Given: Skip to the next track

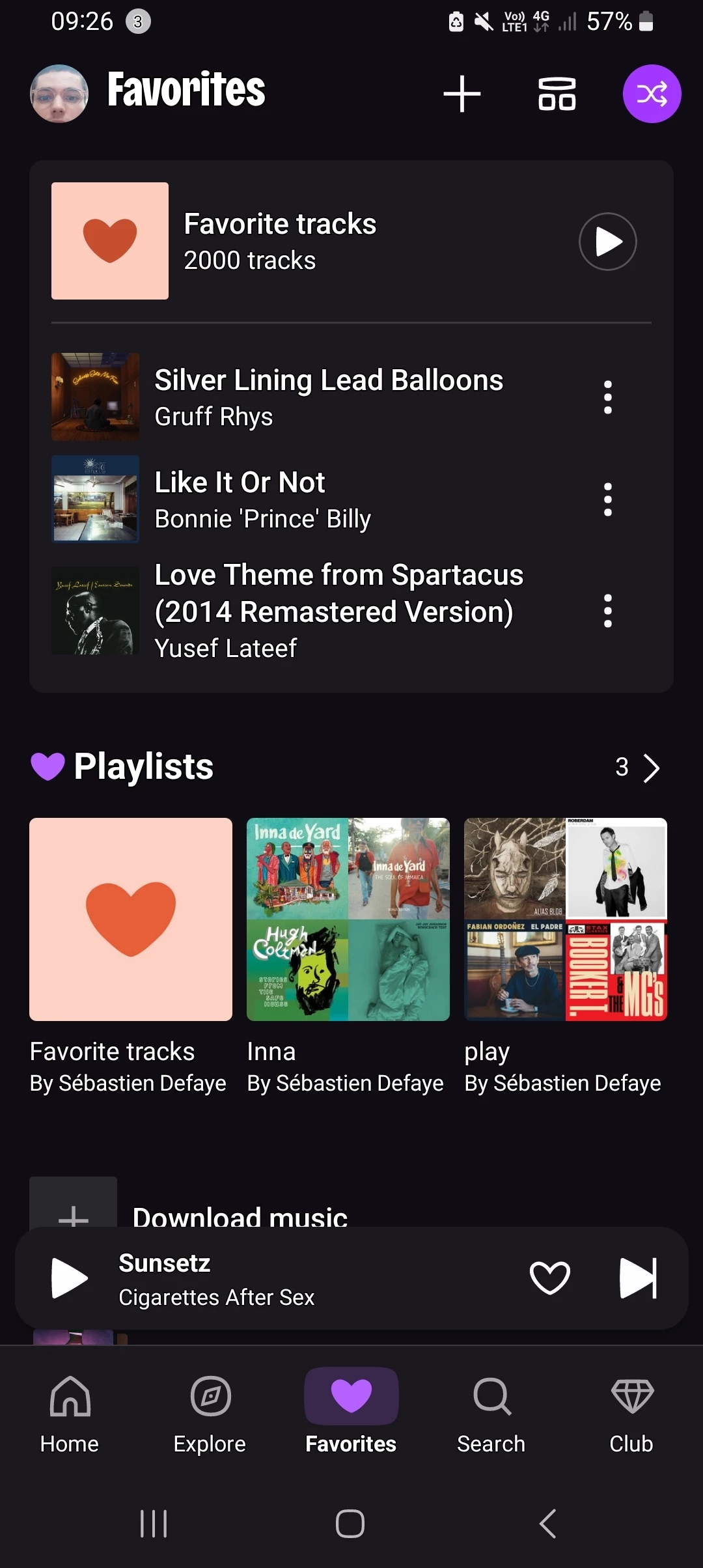Looking at the screenshot, I should coord(638,1278).
